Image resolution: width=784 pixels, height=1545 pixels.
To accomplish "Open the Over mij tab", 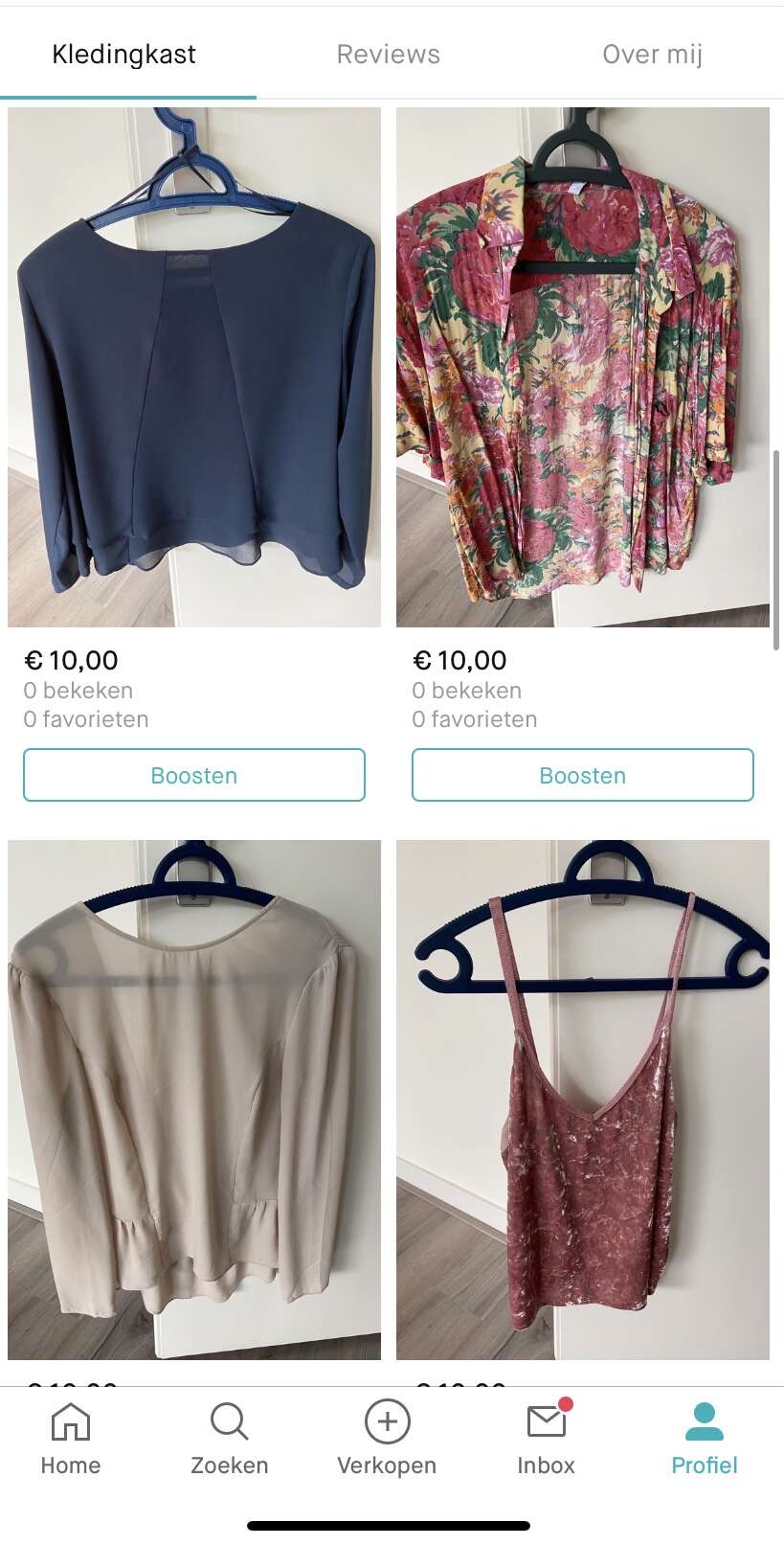I will pyautogui.click(x=652, y=55).
